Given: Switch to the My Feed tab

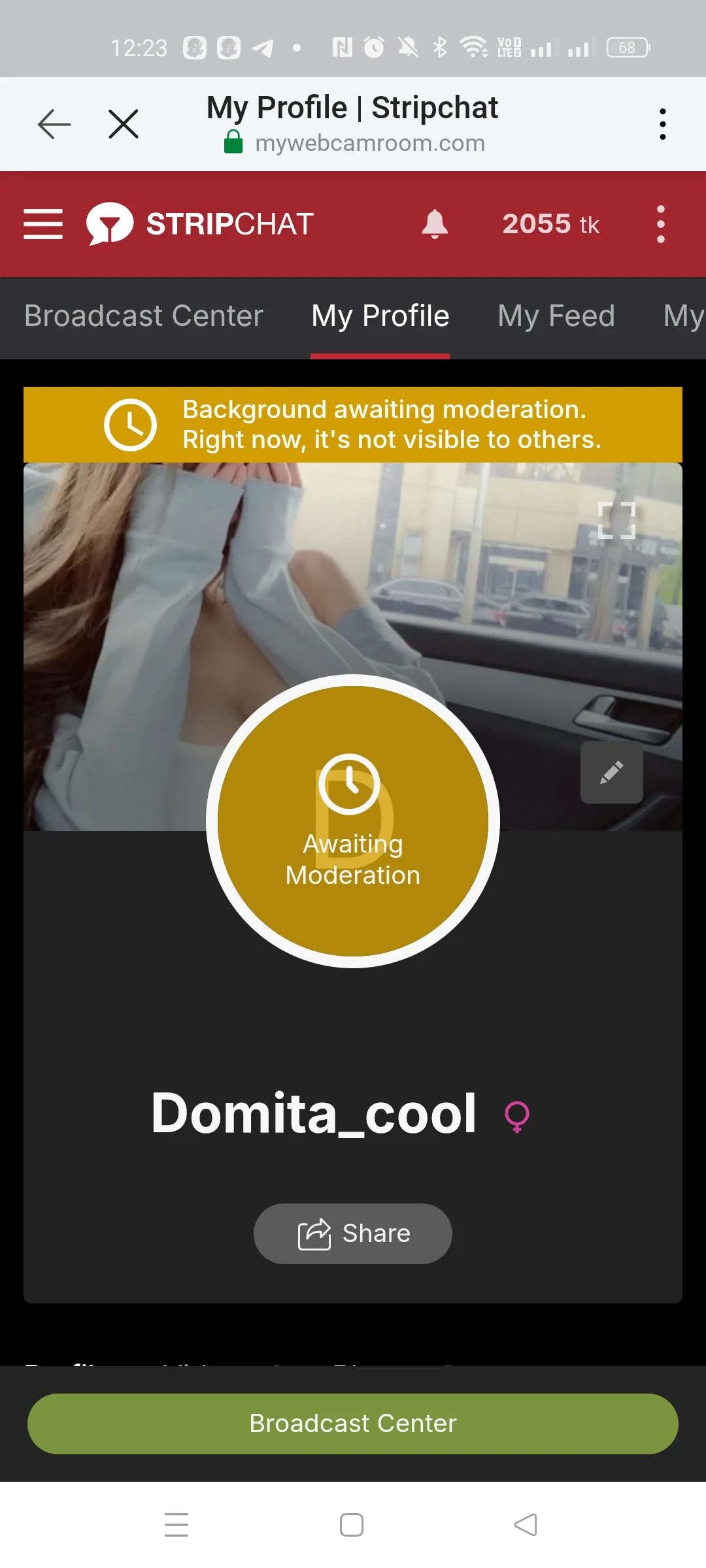Looking at the screenshot, I should [x=556, y=316].
